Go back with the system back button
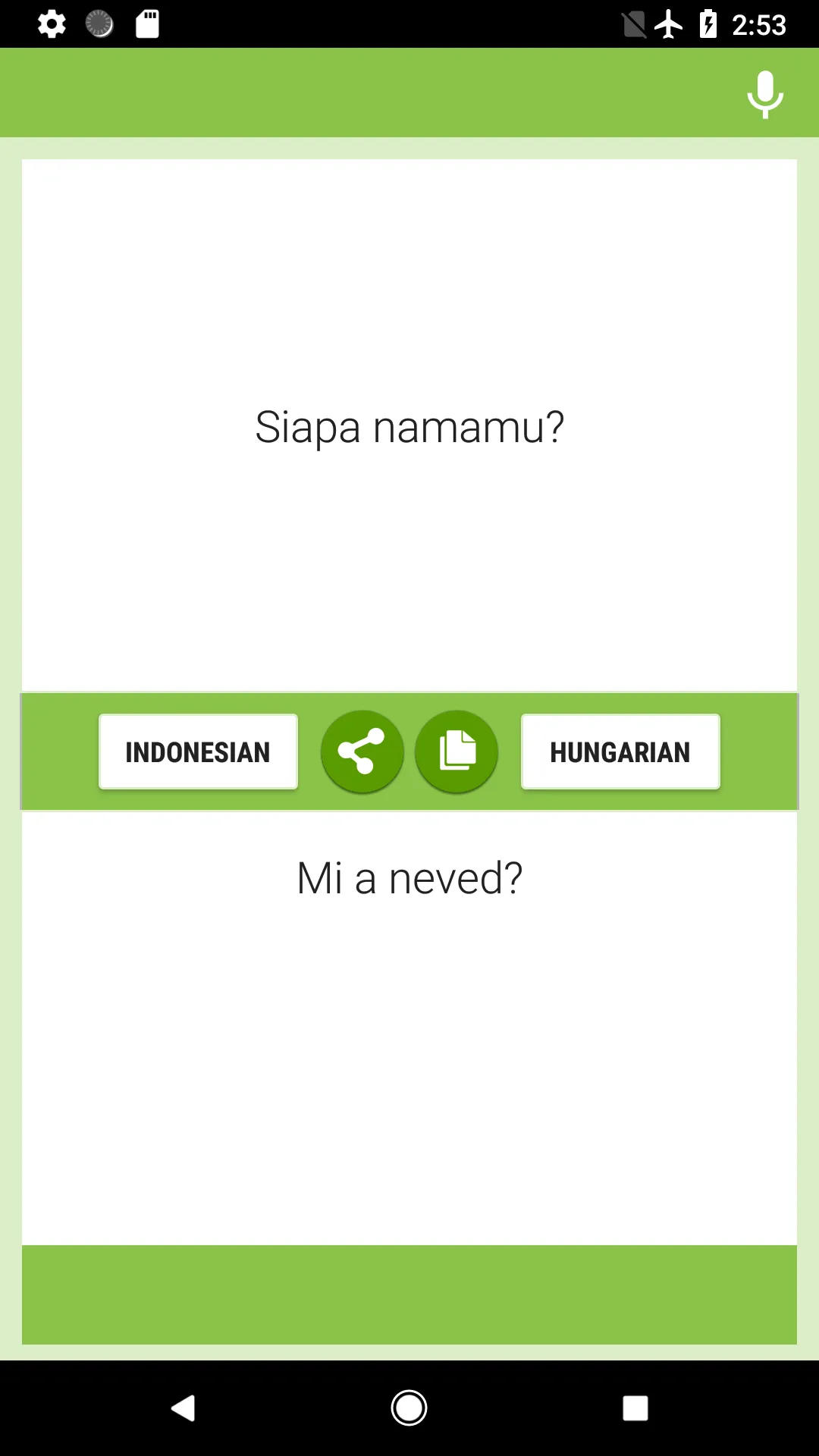The height and width of the screenshot is (1456, 819). [x=183, y=1408]
